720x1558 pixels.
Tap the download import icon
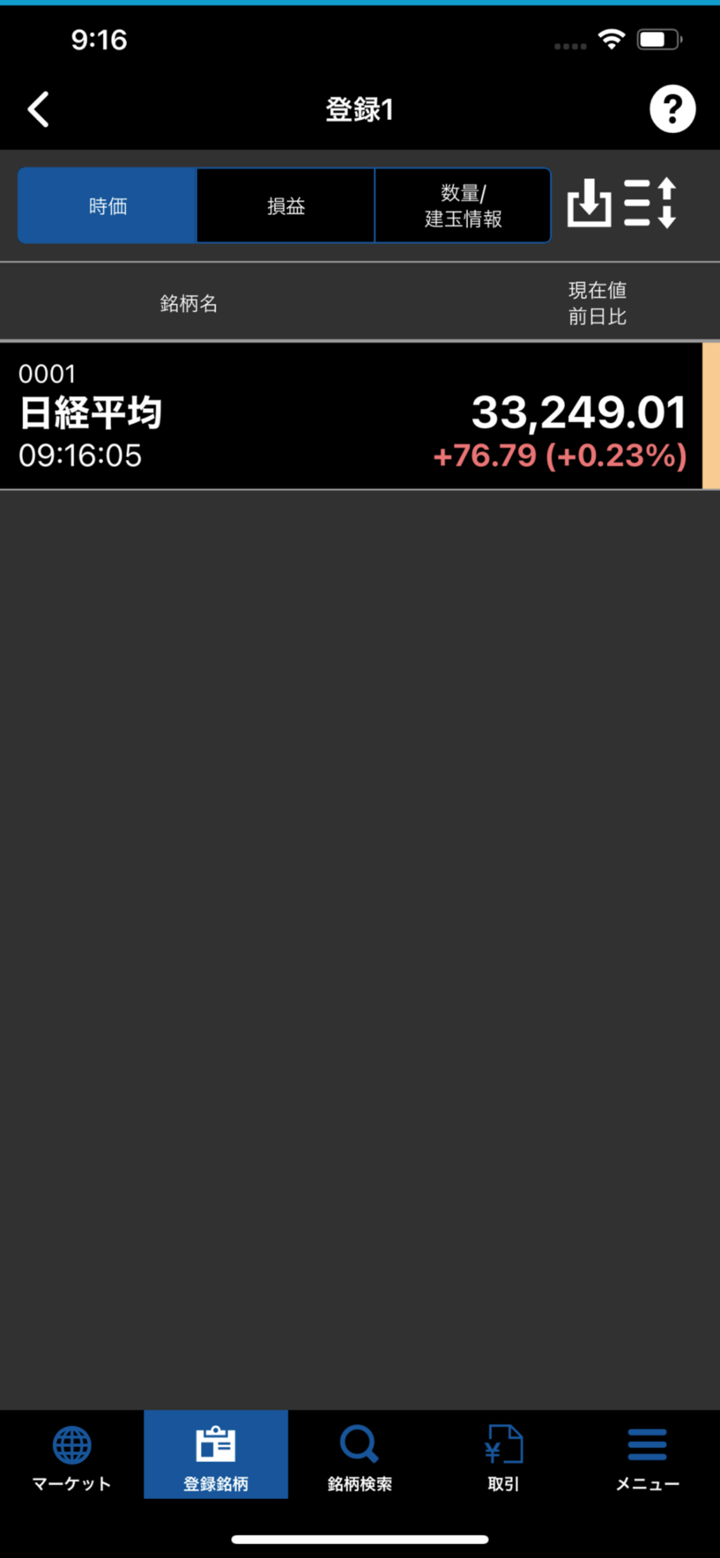[589, 204]
